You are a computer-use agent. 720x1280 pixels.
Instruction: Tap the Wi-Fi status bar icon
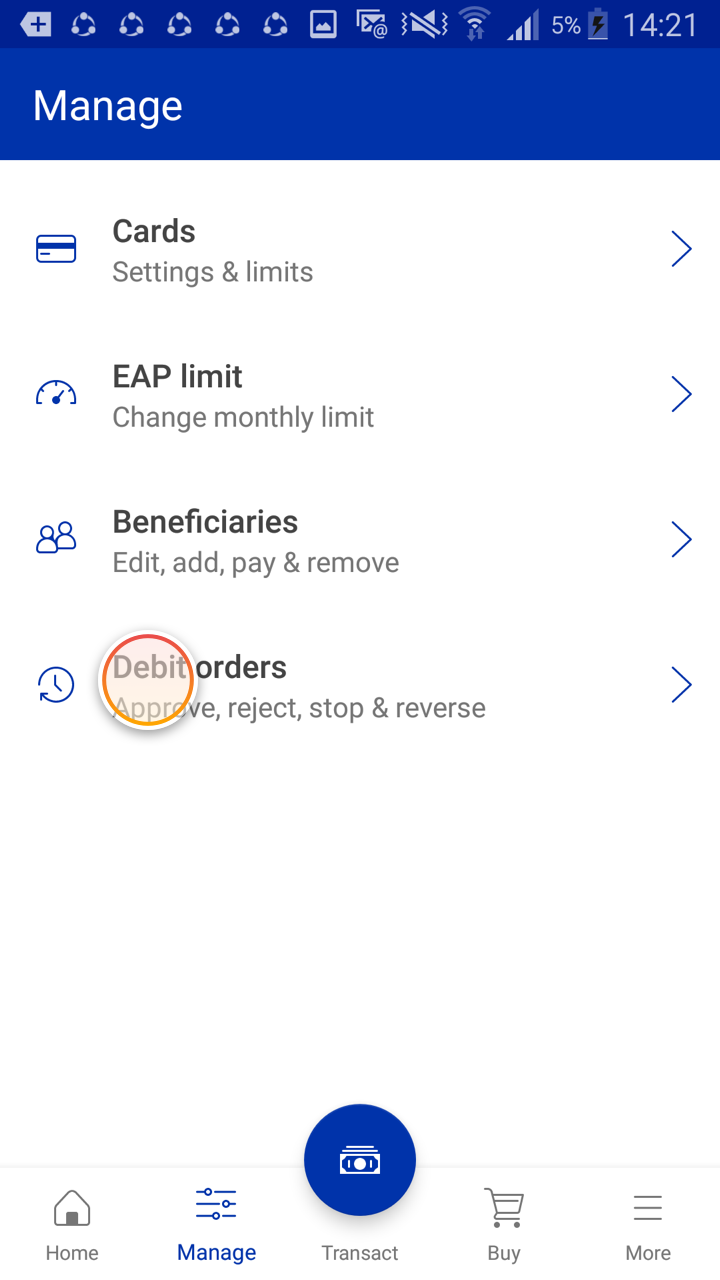pyautogui.click(x=473, y=24)
